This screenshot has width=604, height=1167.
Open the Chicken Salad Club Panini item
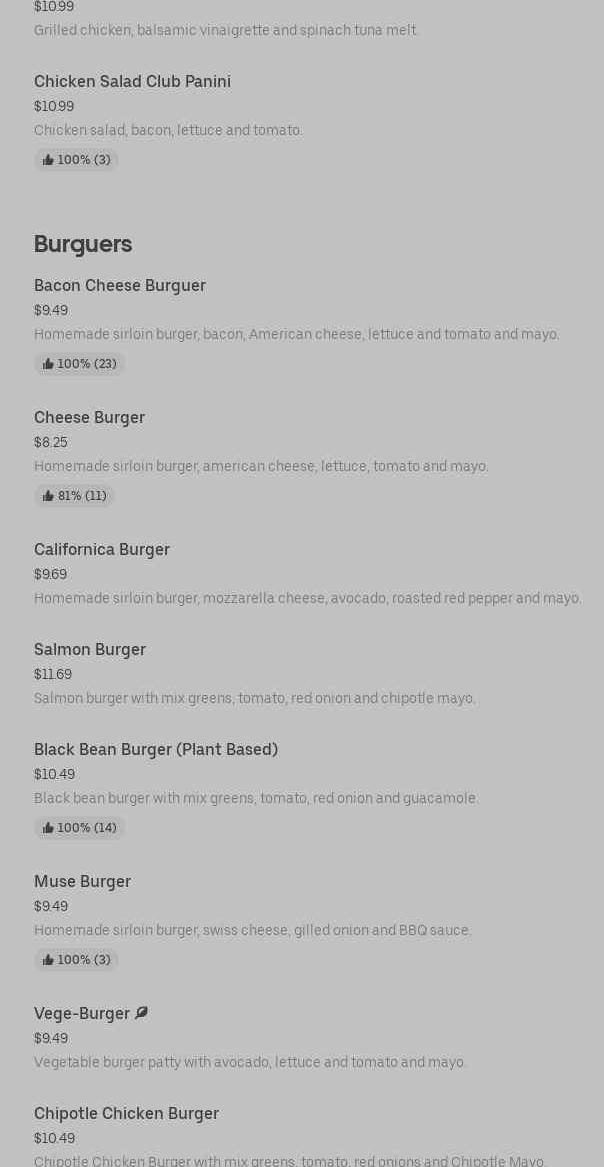(x=132, y=82)
